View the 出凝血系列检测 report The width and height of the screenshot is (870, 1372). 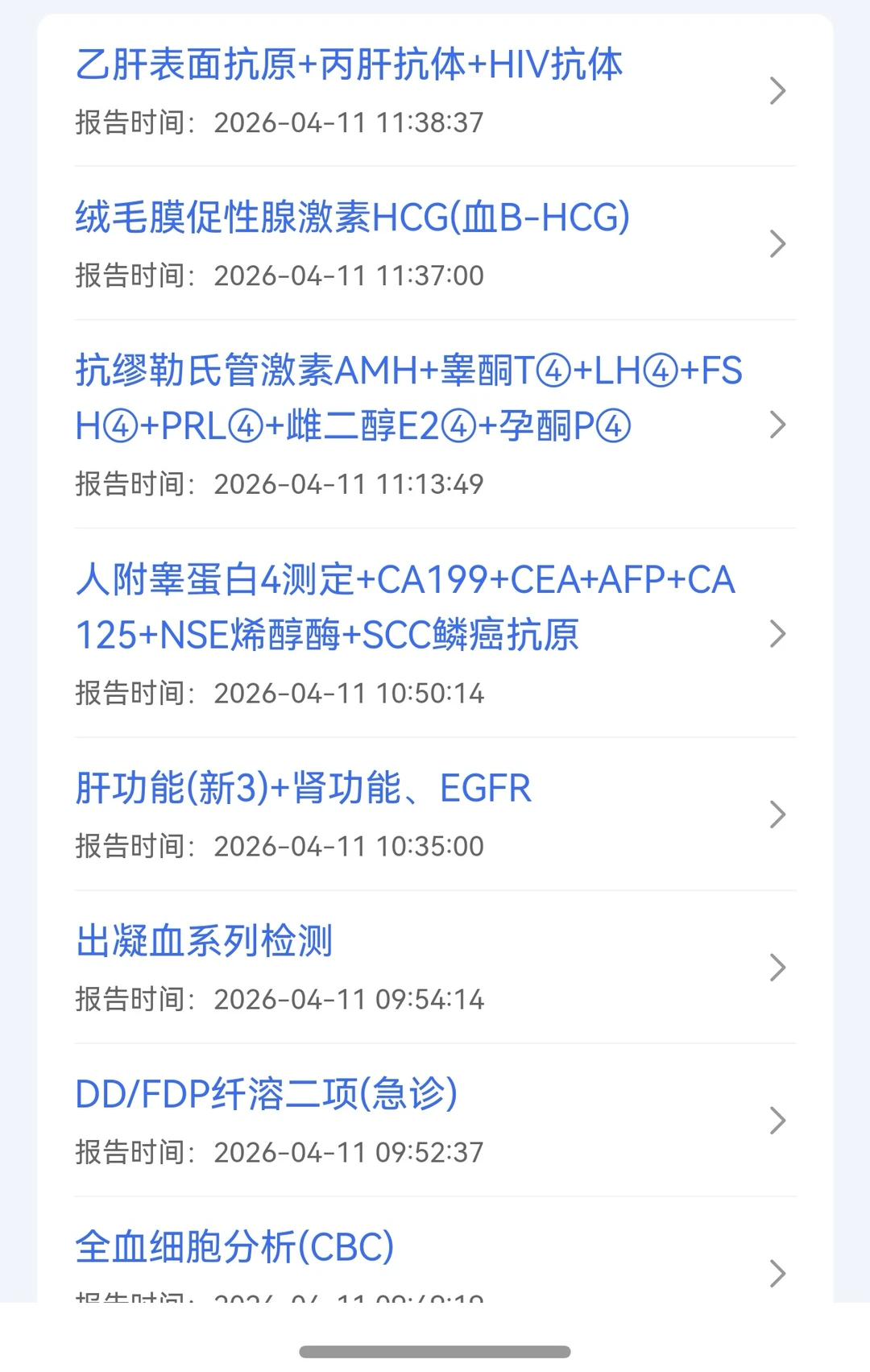point(205,941)
